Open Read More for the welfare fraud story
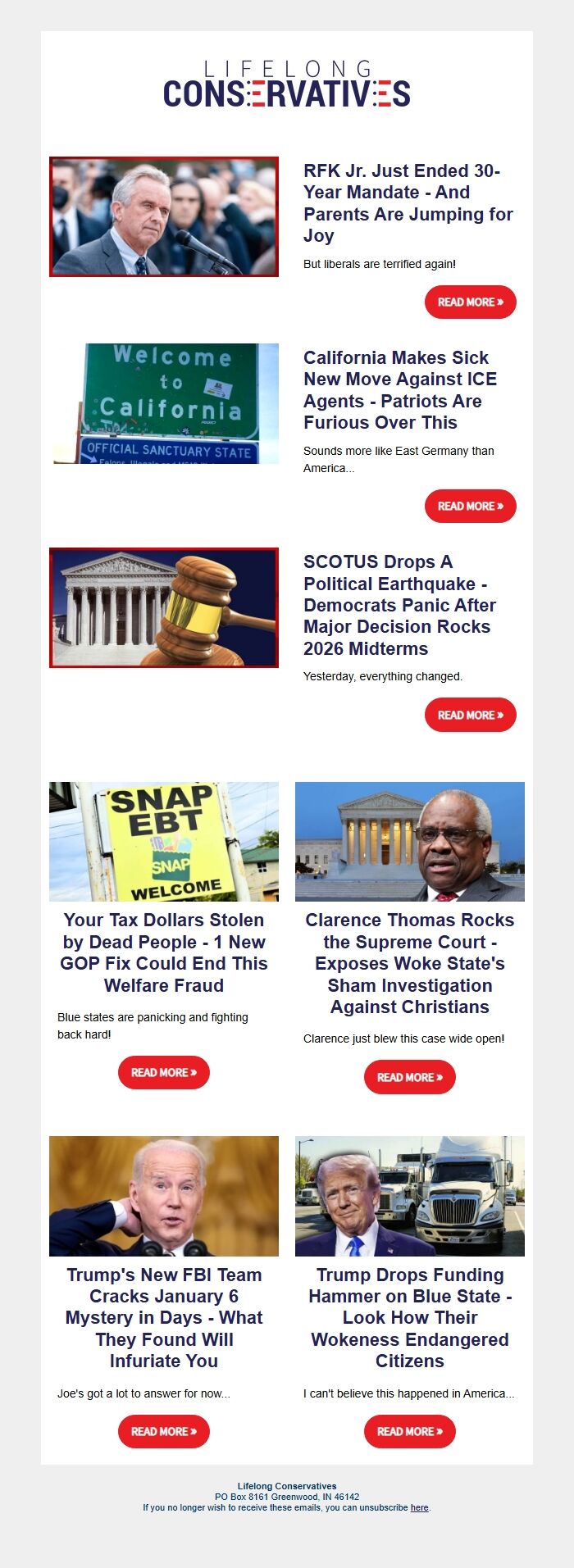The height and width of the screenshot is (1568, 574). [x=164, y=1072]
